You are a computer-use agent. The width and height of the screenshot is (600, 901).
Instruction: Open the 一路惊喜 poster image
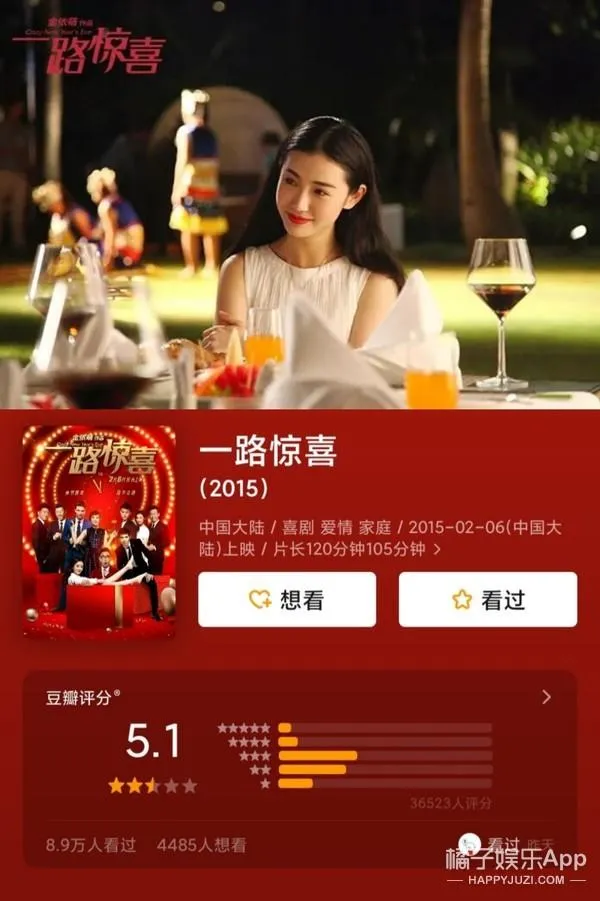coord(99,531)
